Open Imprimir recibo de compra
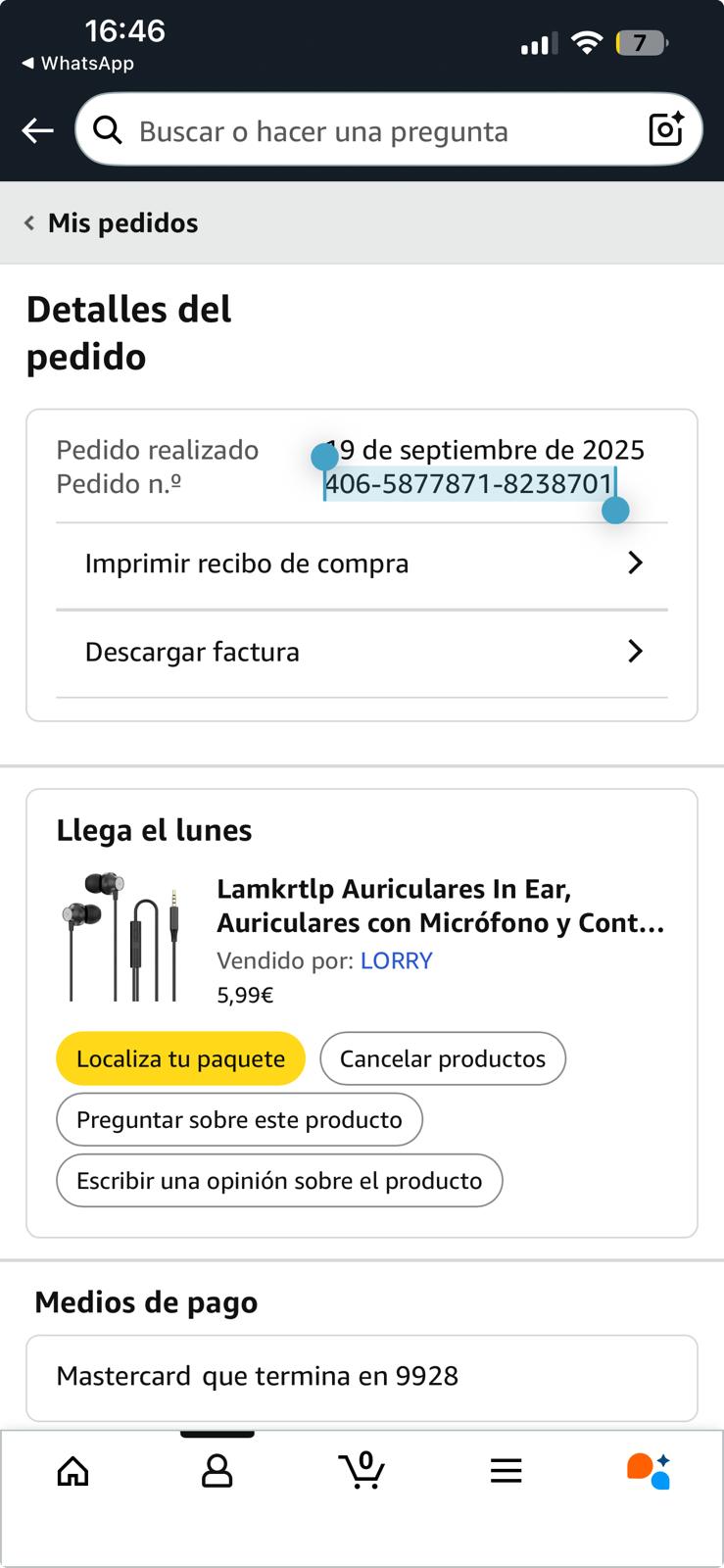 click(362, 564)
